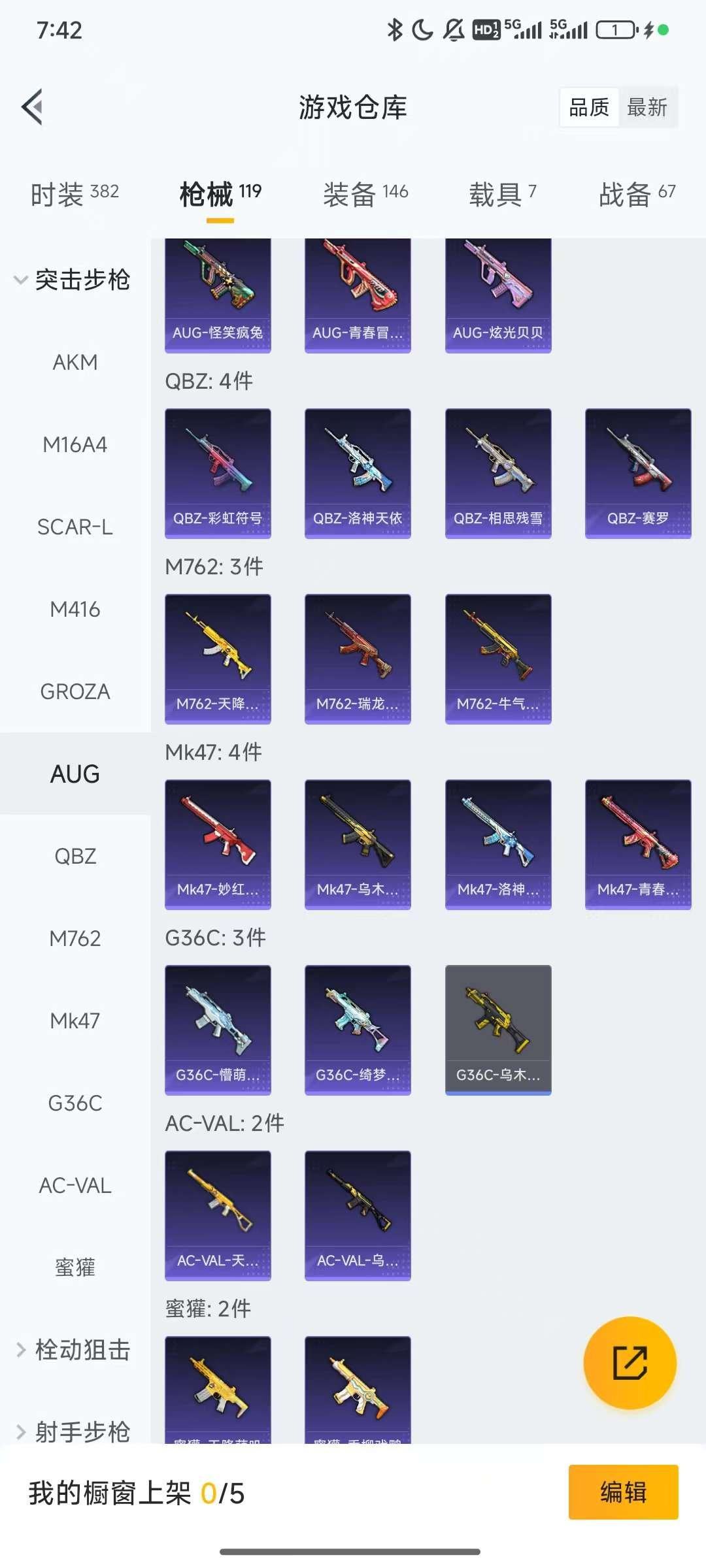
Task: Open the 战备 tab
Action: click(637, 194)
